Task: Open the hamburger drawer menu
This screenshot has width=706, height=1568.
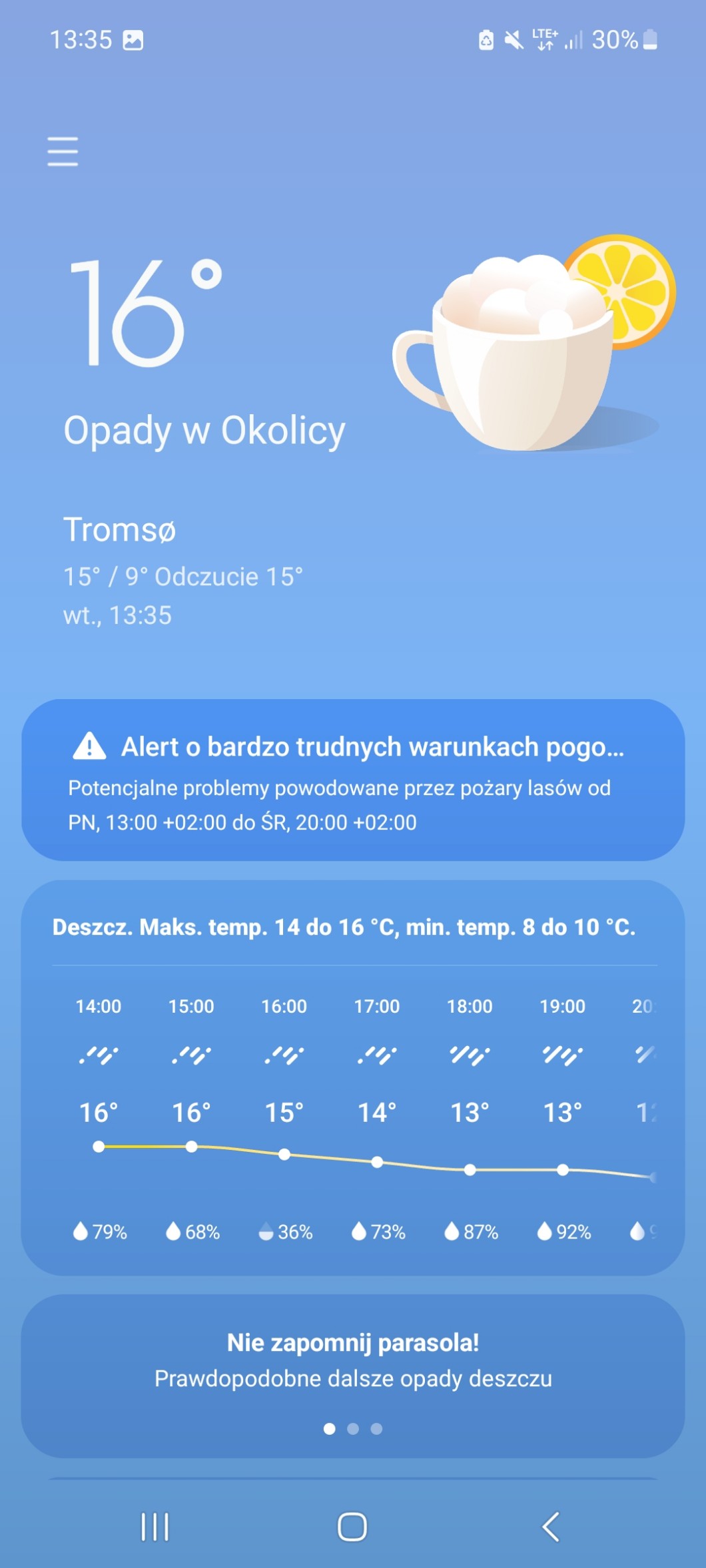Action: click(x=63, y=152)
